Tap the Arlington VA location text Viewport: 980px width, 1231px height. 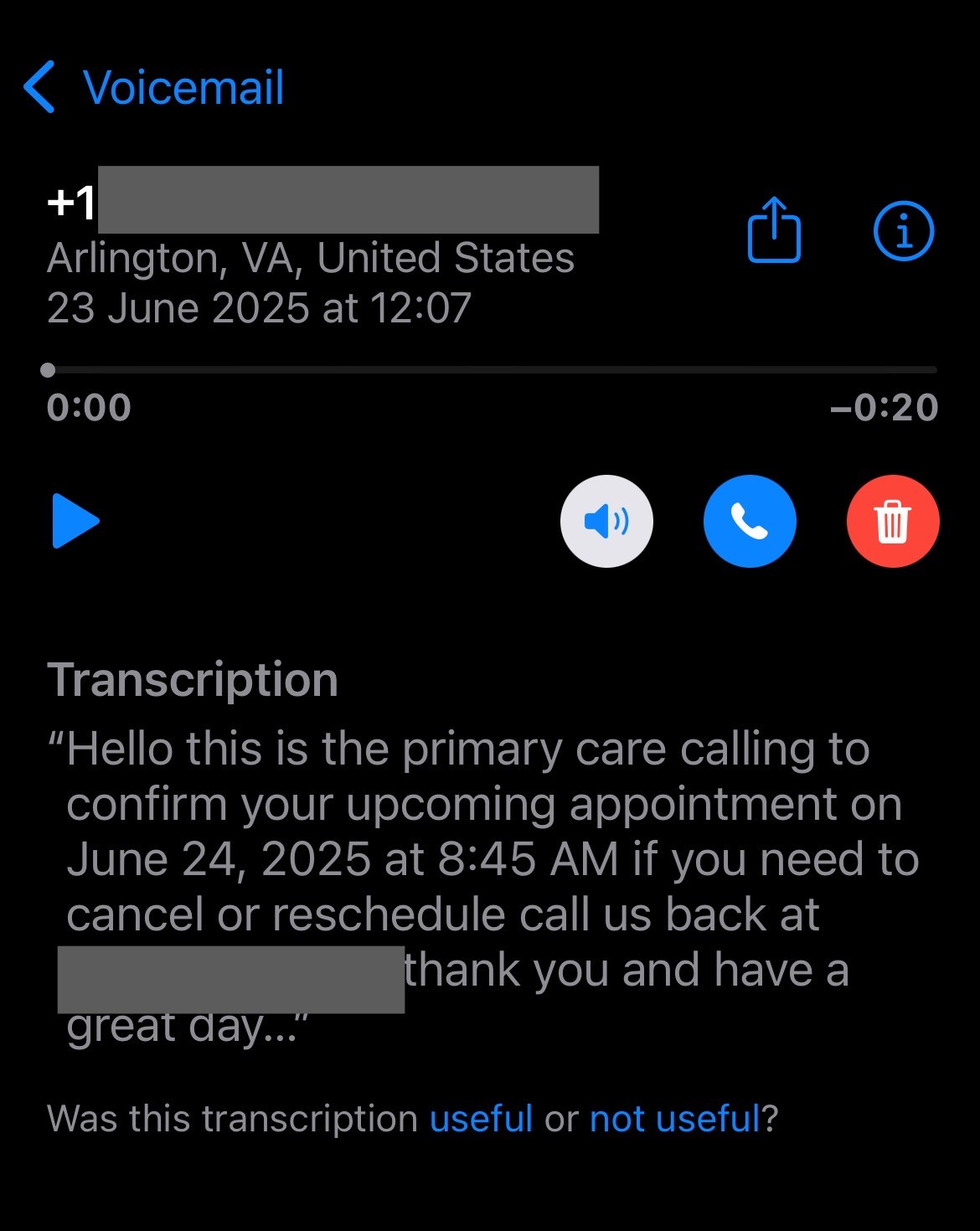[x=311, y=258]
